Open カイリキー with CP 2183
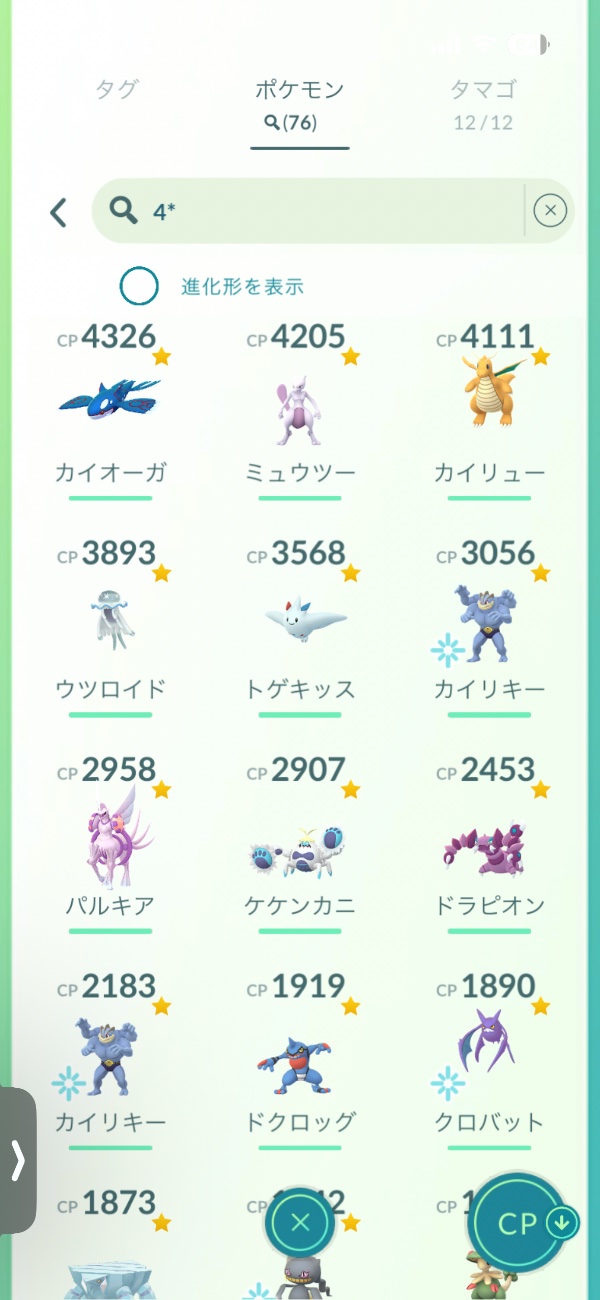 (110, 1060)
